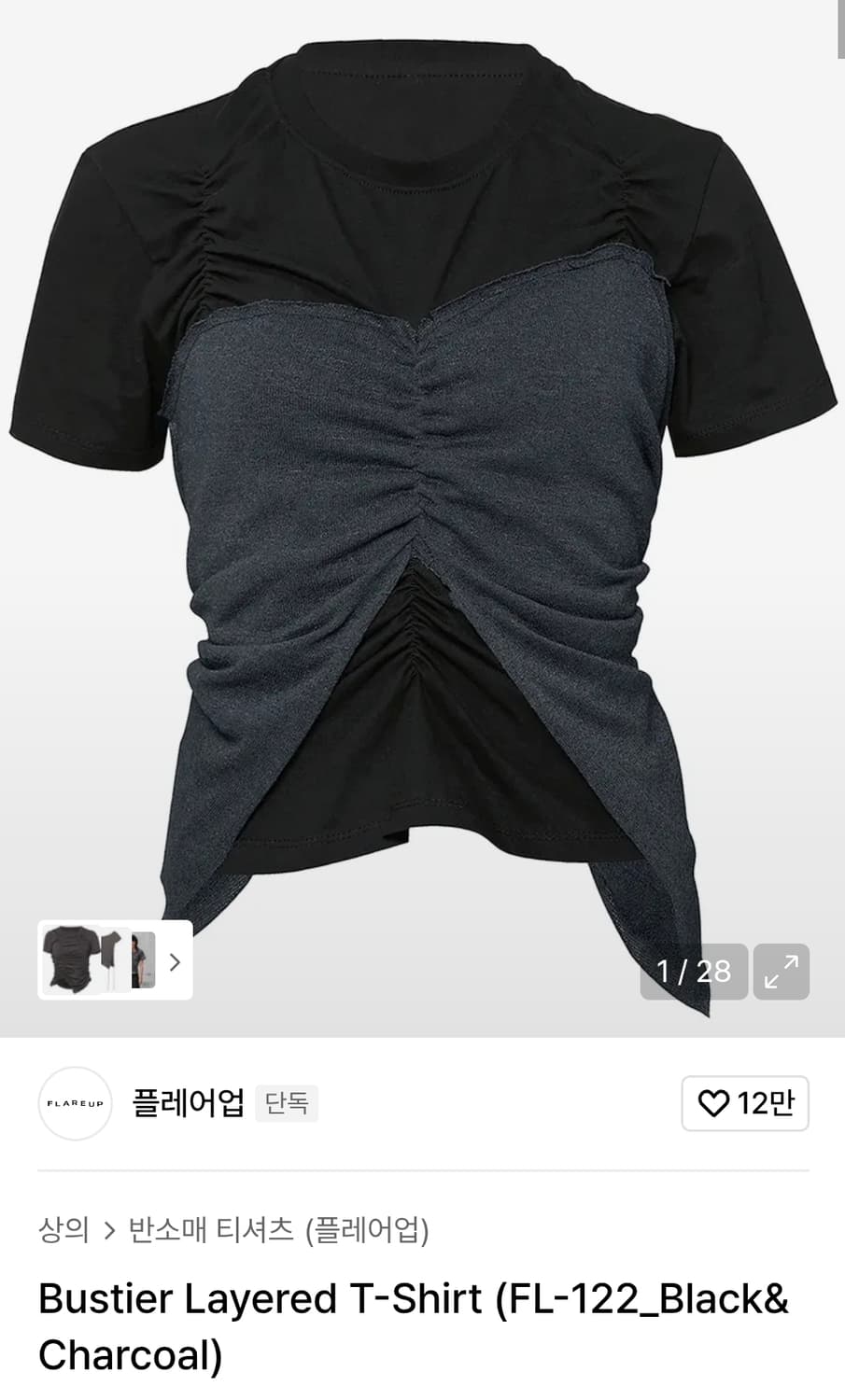Click the 단독 exclusive badge
This screenshot has height=1400, width=845.
coord(286,1103)
